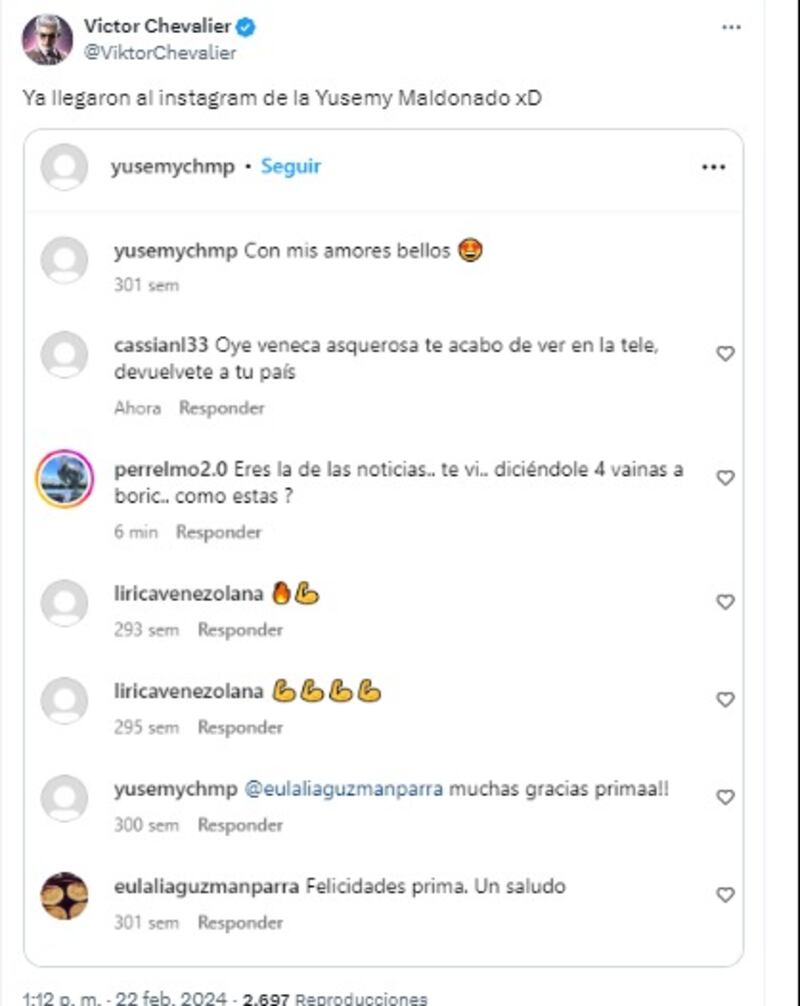The width and height of the screenshot is (800, 1006).
Task: Open the tweet's overflow menu
Action: click(731, 28)
